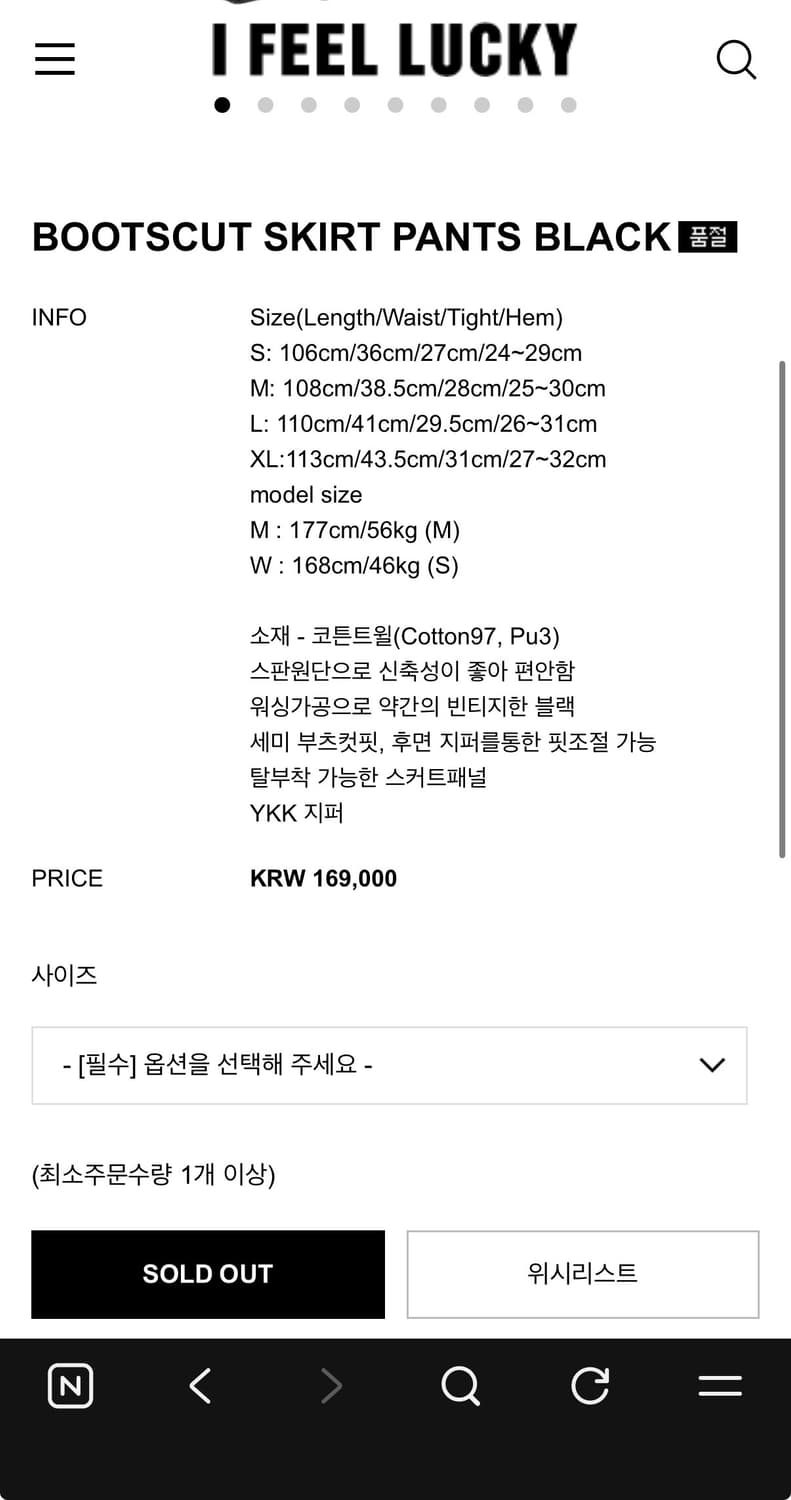Open the 사이즈 option dropdown
The height and width of the screenshot is (1500, 791).
pos(389,1065)
